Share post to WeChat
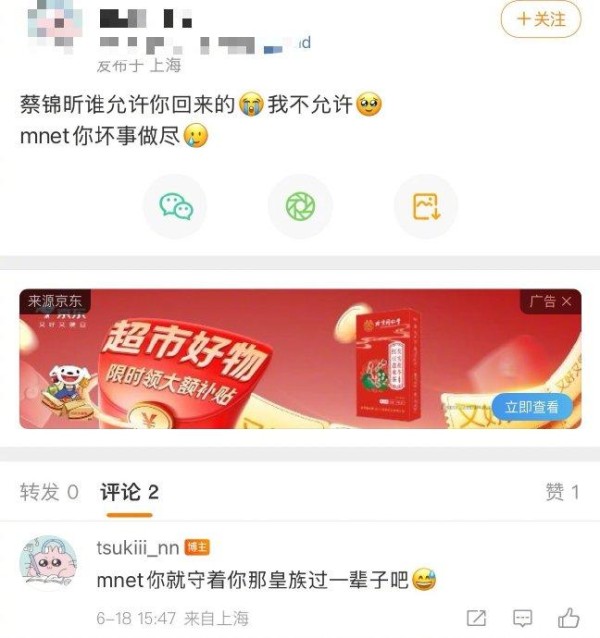The image size is (600, 638). click(x=176, y=206)
